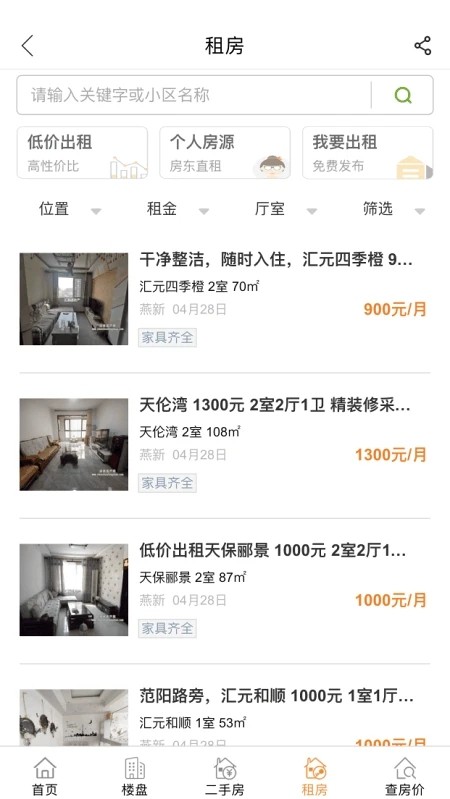Open the 低价出租 shortcut

coord(83,153)
